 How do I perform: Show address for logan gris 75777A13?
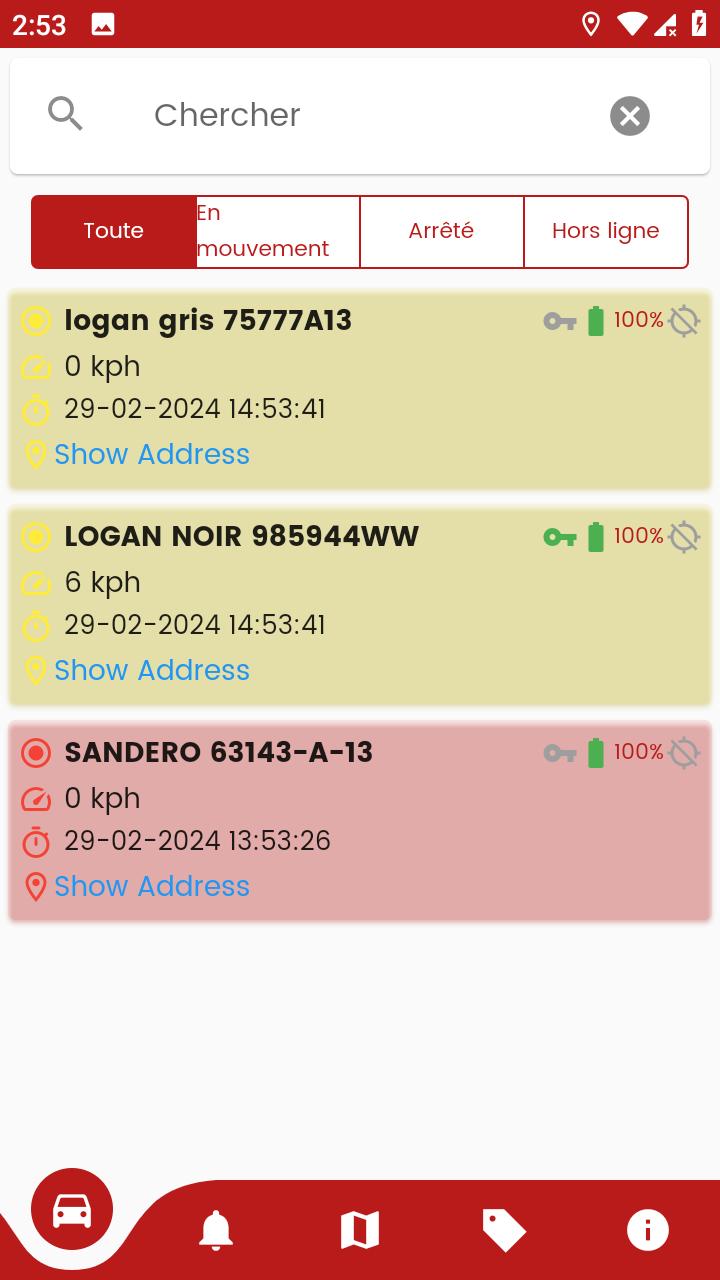tap(152, 454)
